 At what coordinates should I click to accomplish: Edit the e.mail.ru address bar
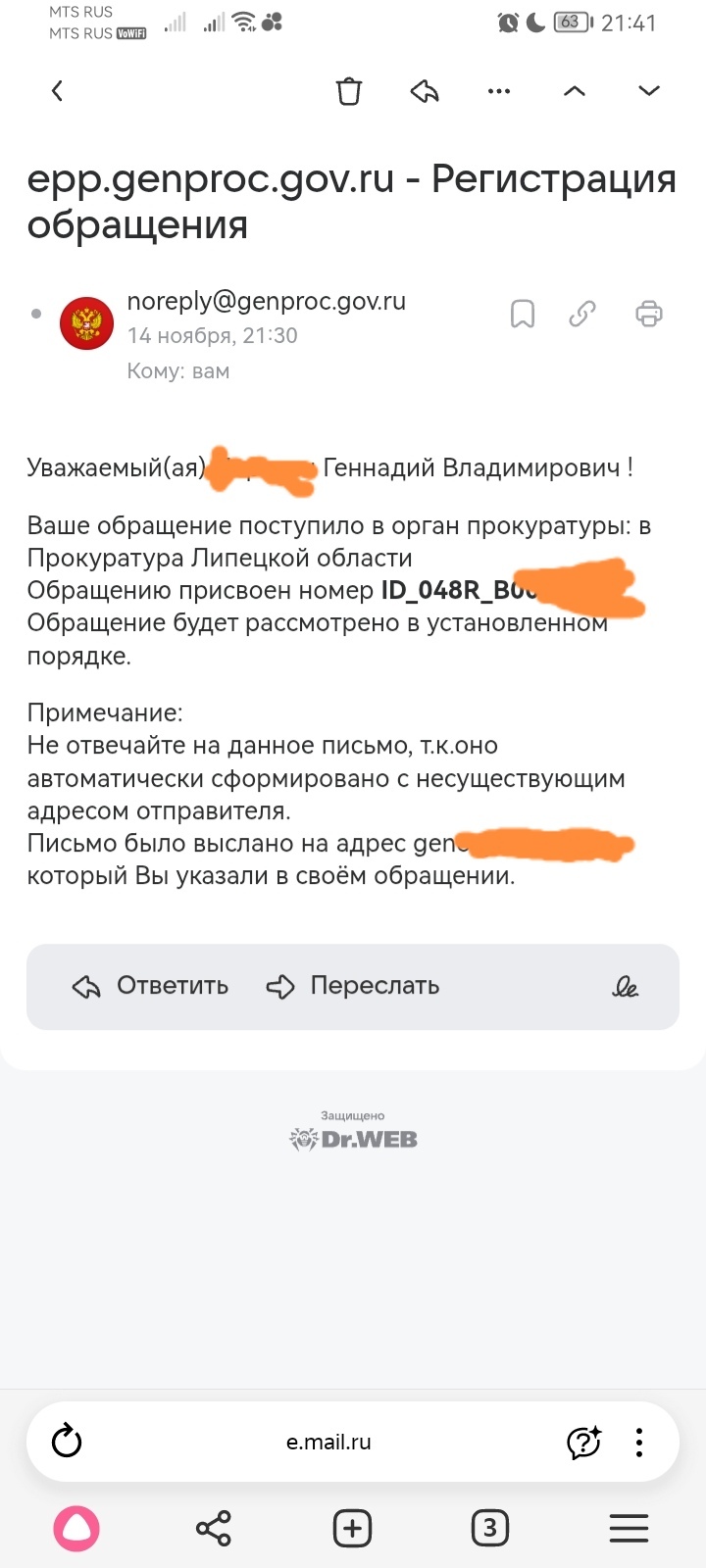pyautogui.click(x=328, y=1442)
